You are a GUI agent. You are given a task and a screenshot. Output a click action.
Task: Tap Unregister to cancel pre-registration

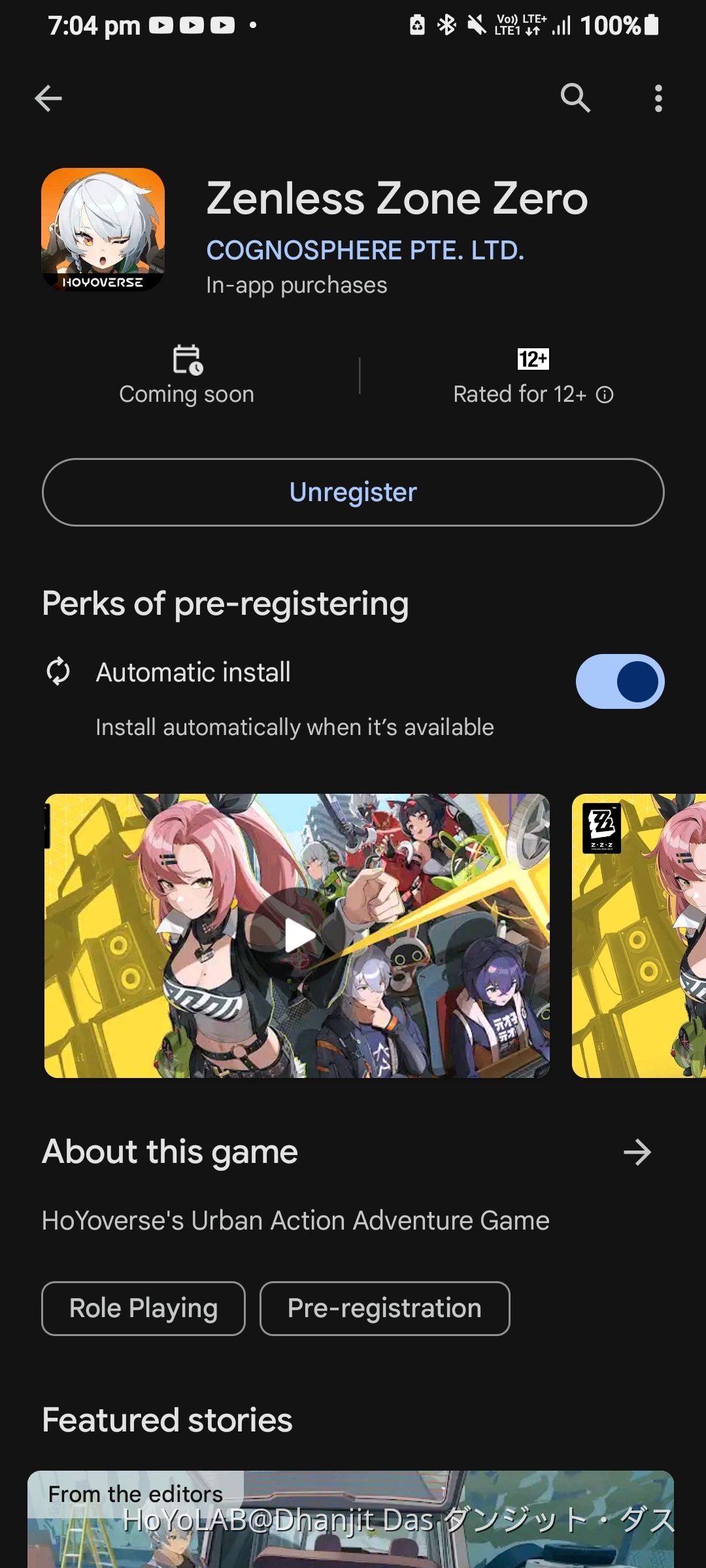point(353,492)
